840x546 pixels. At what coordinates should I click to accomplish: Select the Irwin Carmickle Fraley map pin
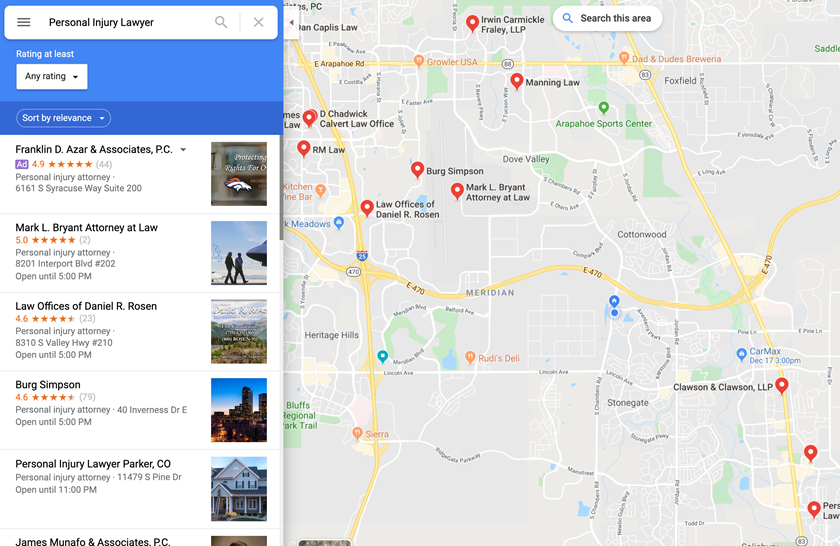tap(473, 22)
